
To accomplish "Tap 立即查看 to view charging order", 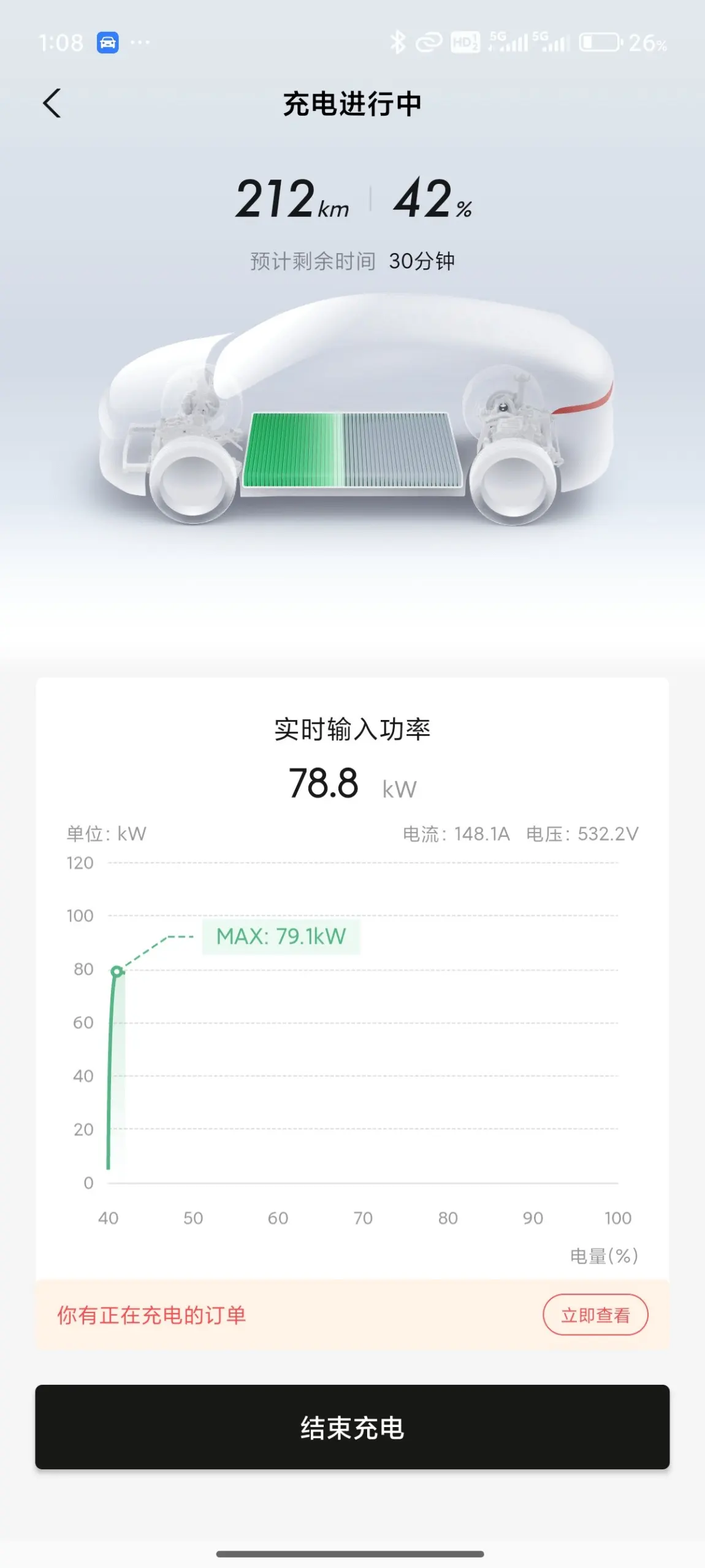I will [x=595, y=1315].
